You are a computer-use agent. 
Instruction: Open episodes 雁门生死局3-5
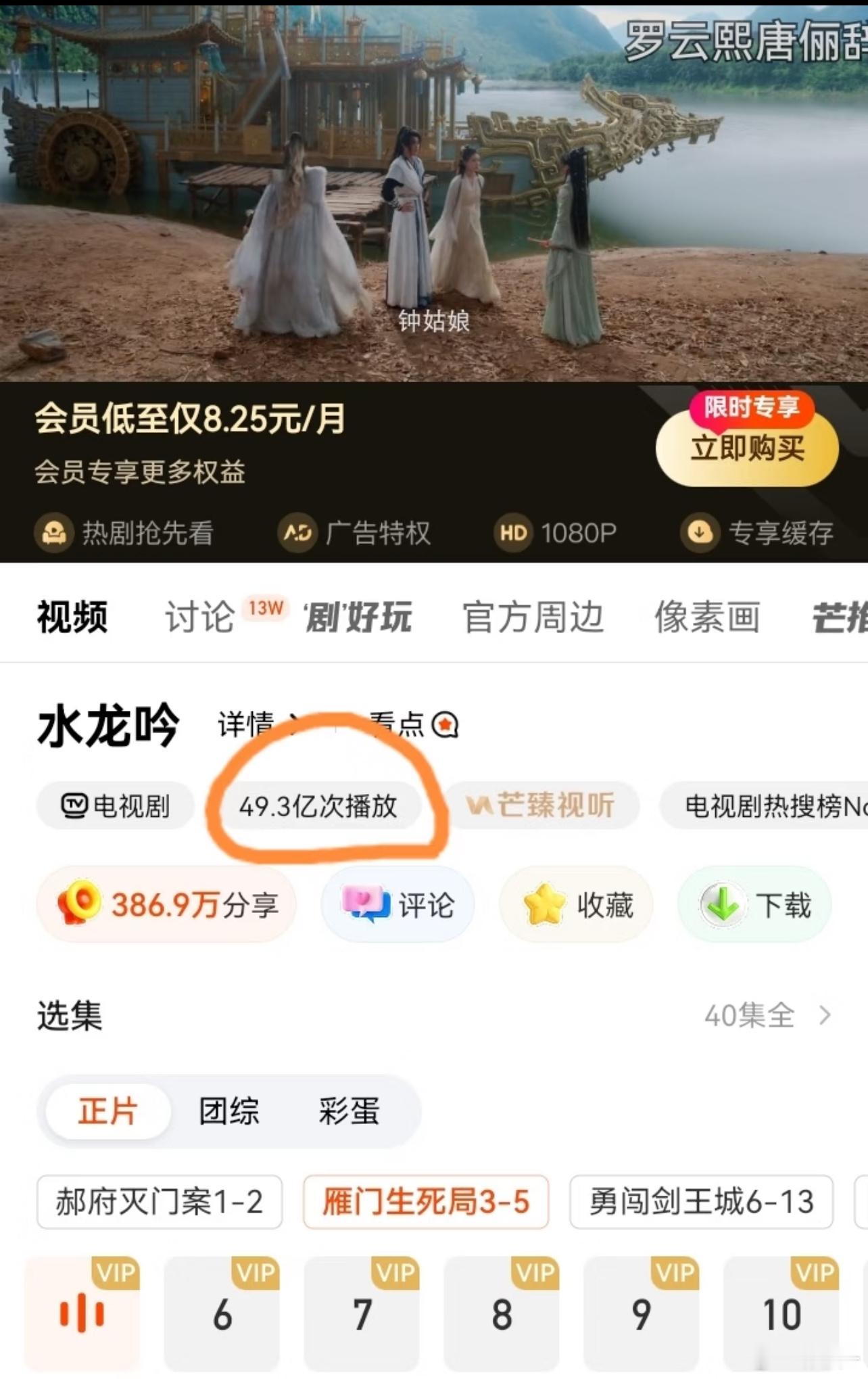pos(427,1203)
